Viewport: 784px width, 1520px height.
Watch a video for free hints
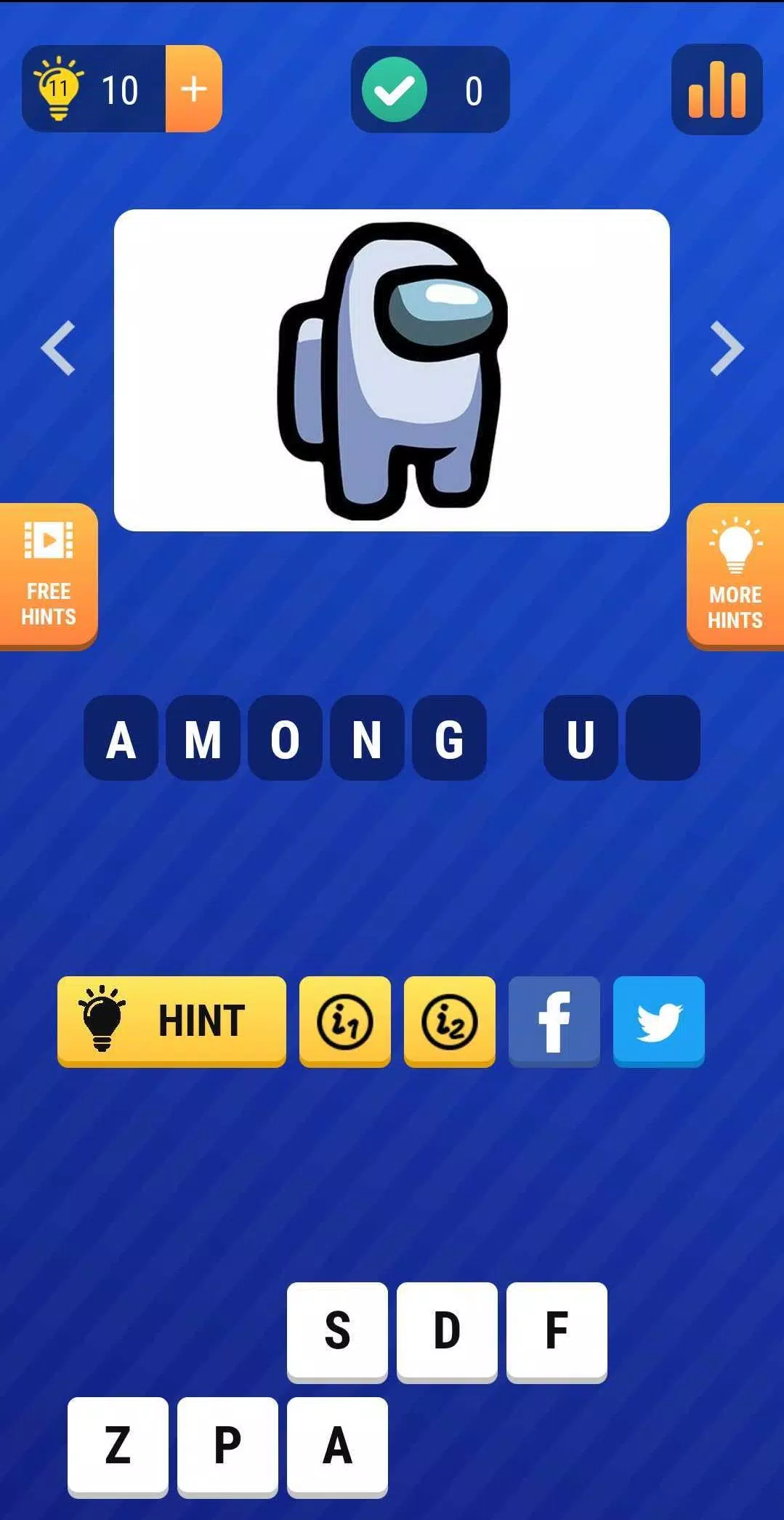(x=49, y=575)
